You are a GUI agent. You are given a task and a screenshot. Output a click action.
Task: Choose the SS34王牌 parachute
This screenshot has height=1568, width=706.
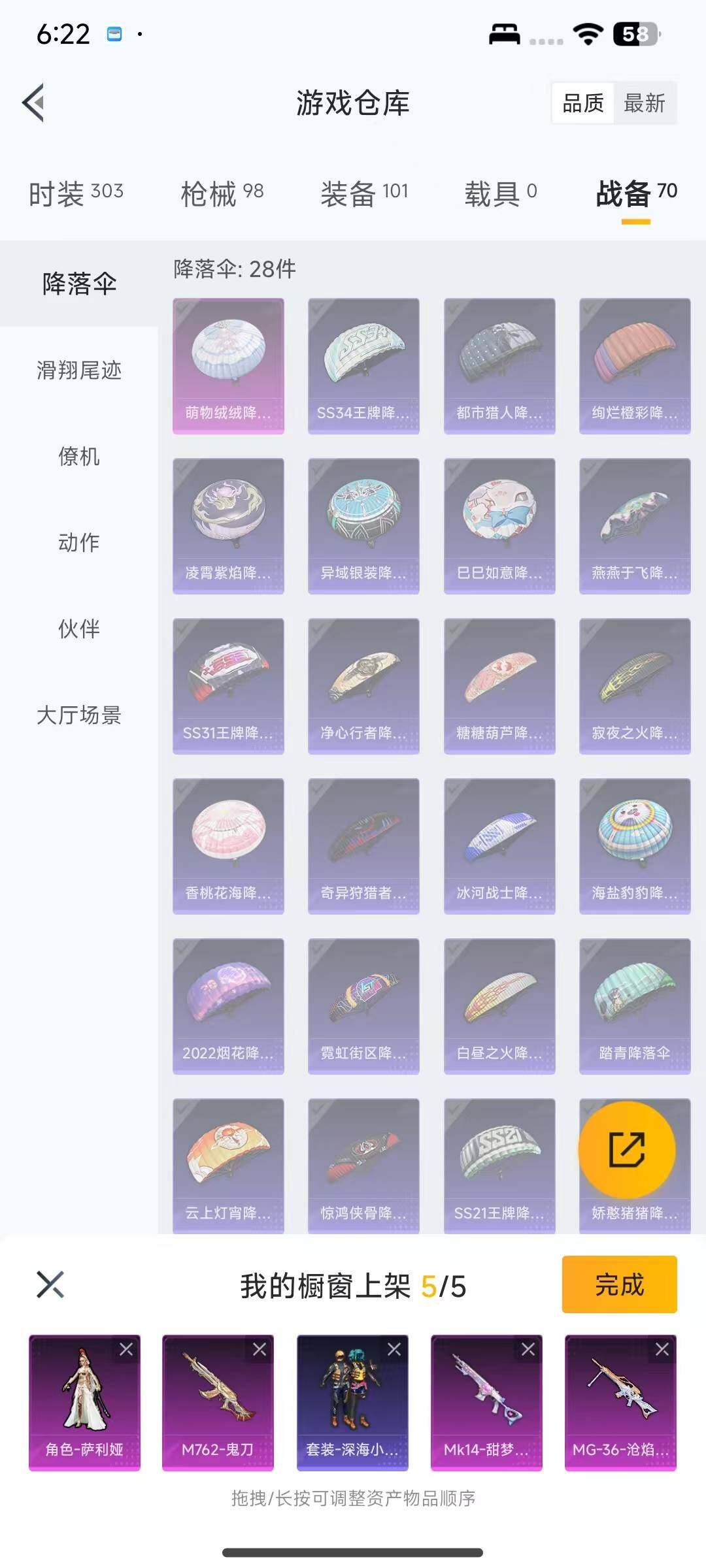(363, 365)
